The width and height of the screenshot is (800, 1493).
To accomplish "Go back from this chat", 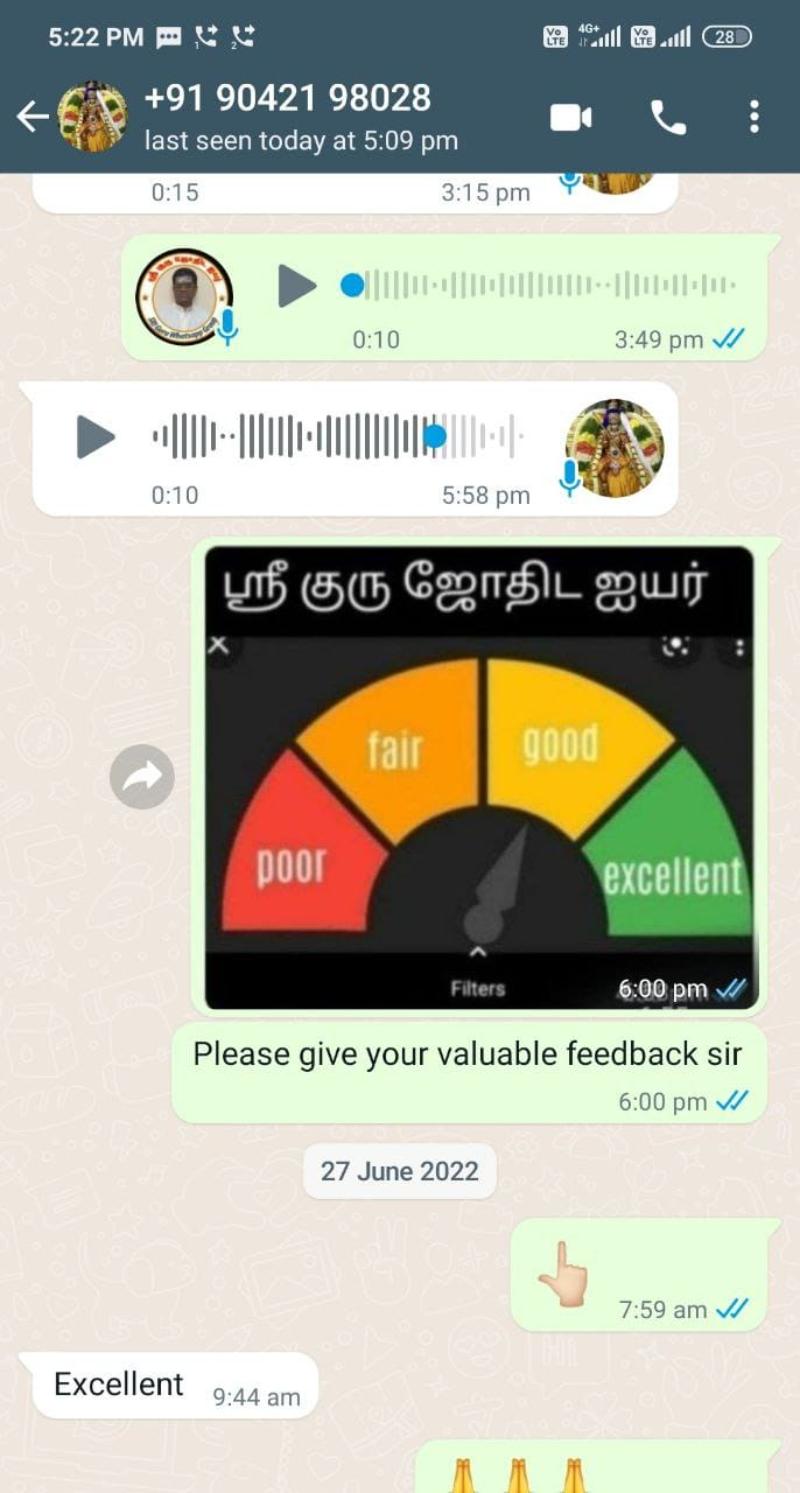I will (32, 118).
